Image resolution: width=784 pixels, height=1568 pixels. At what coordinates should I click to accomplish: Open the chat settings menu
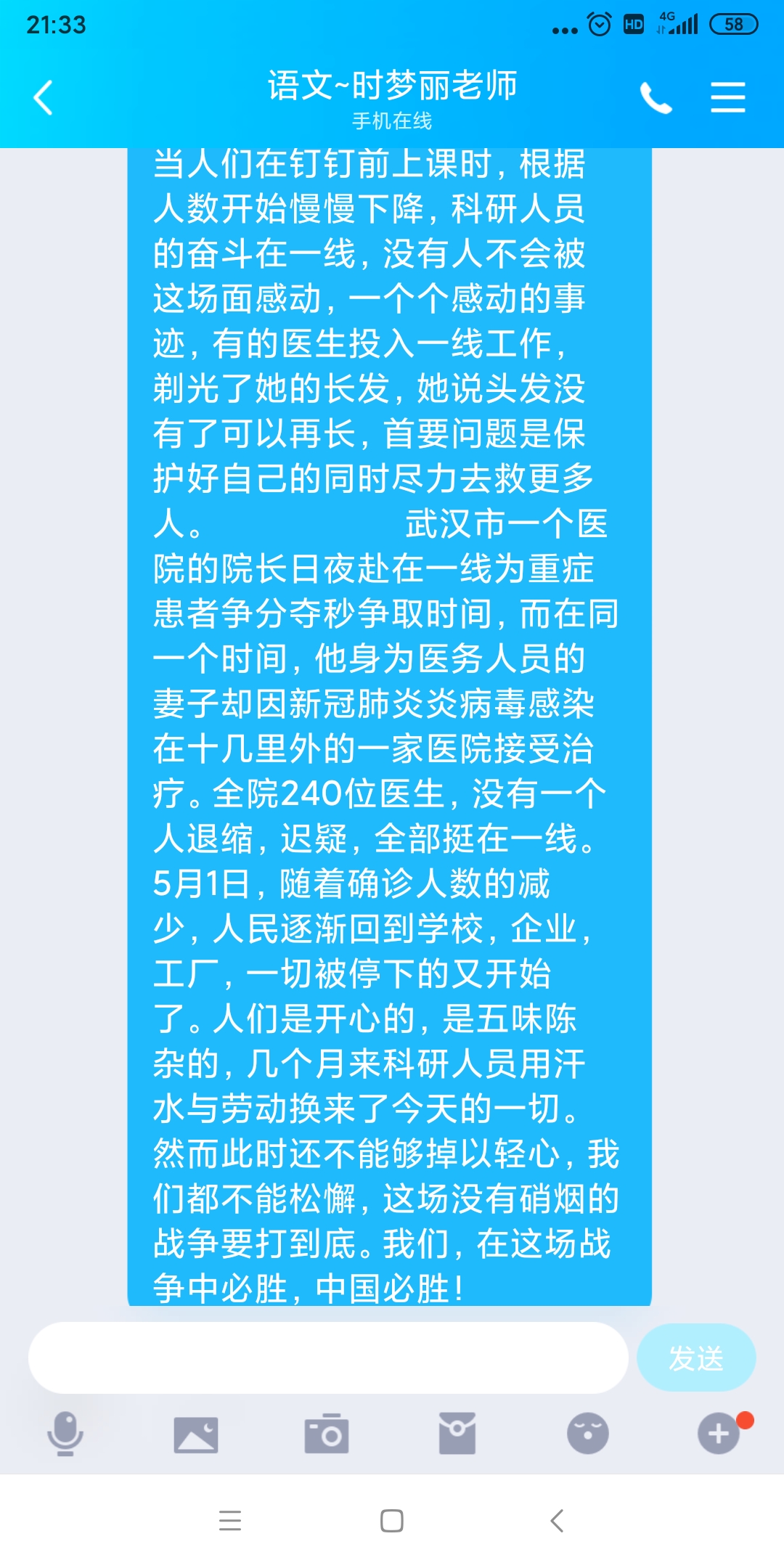point(727,98)
